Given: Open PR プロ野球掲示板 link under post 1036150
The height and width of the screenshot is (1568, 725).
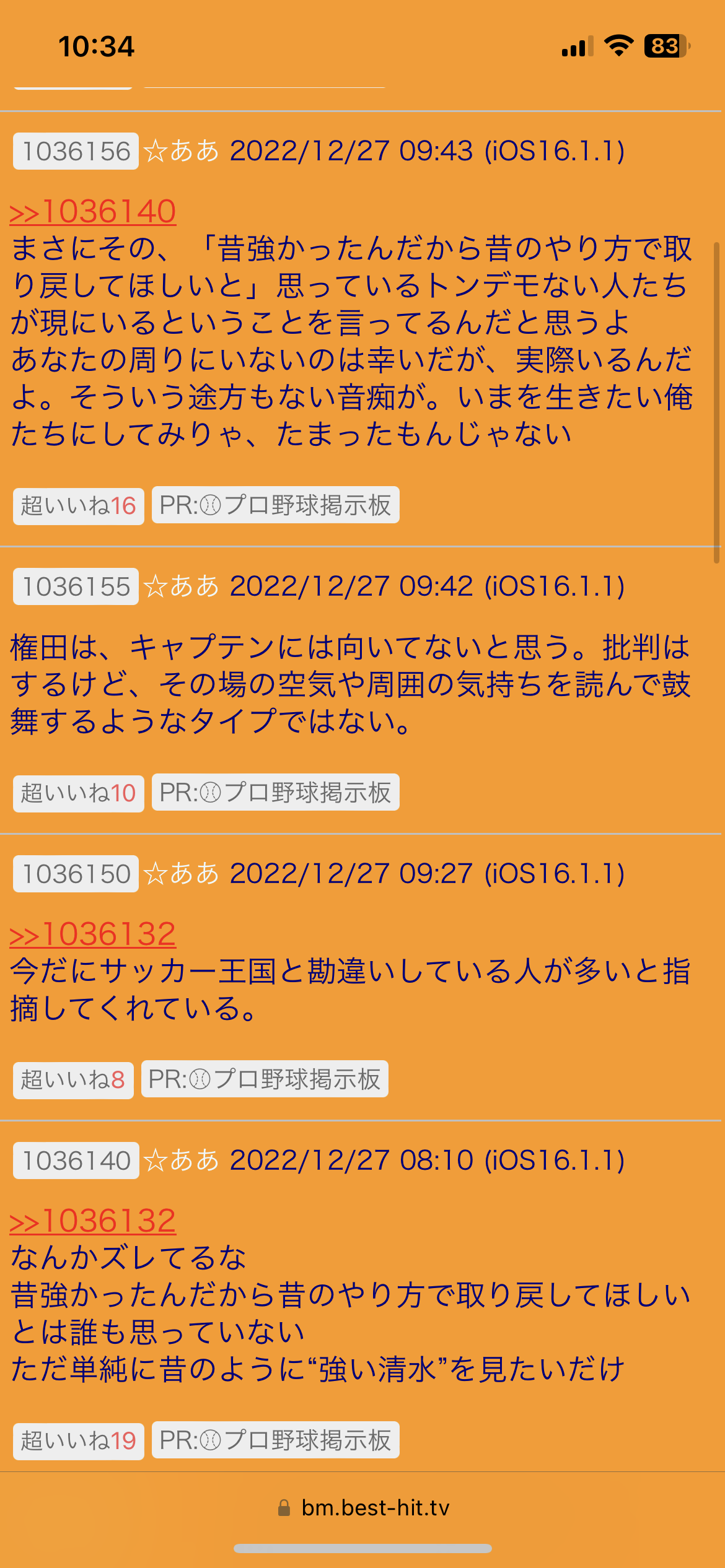Looking at the screenshot, I should [x=265, y=1079].
